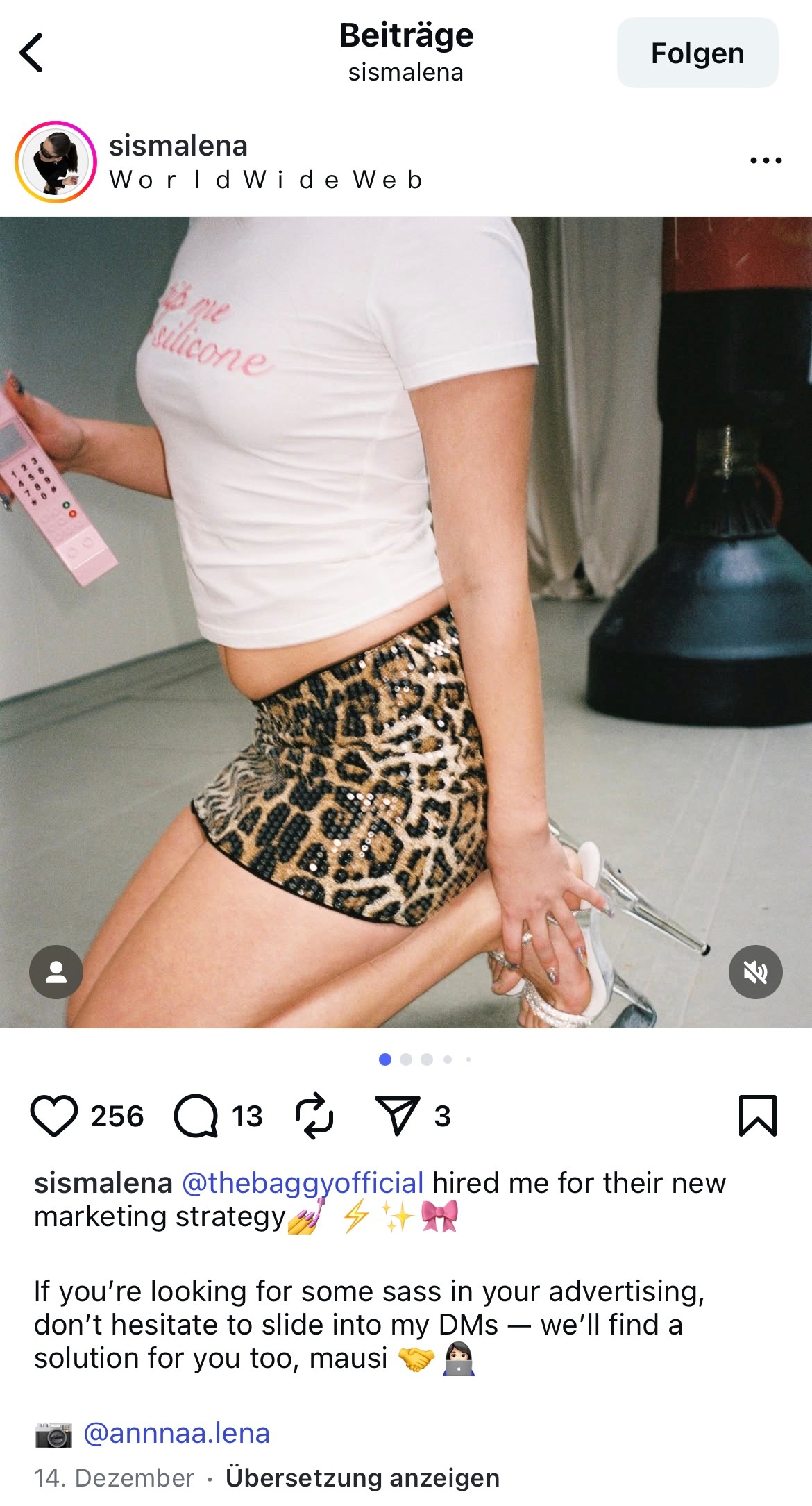Unmute the post's sound
Viewport: 812px width, 1506px height.
(x=755, y=971)
